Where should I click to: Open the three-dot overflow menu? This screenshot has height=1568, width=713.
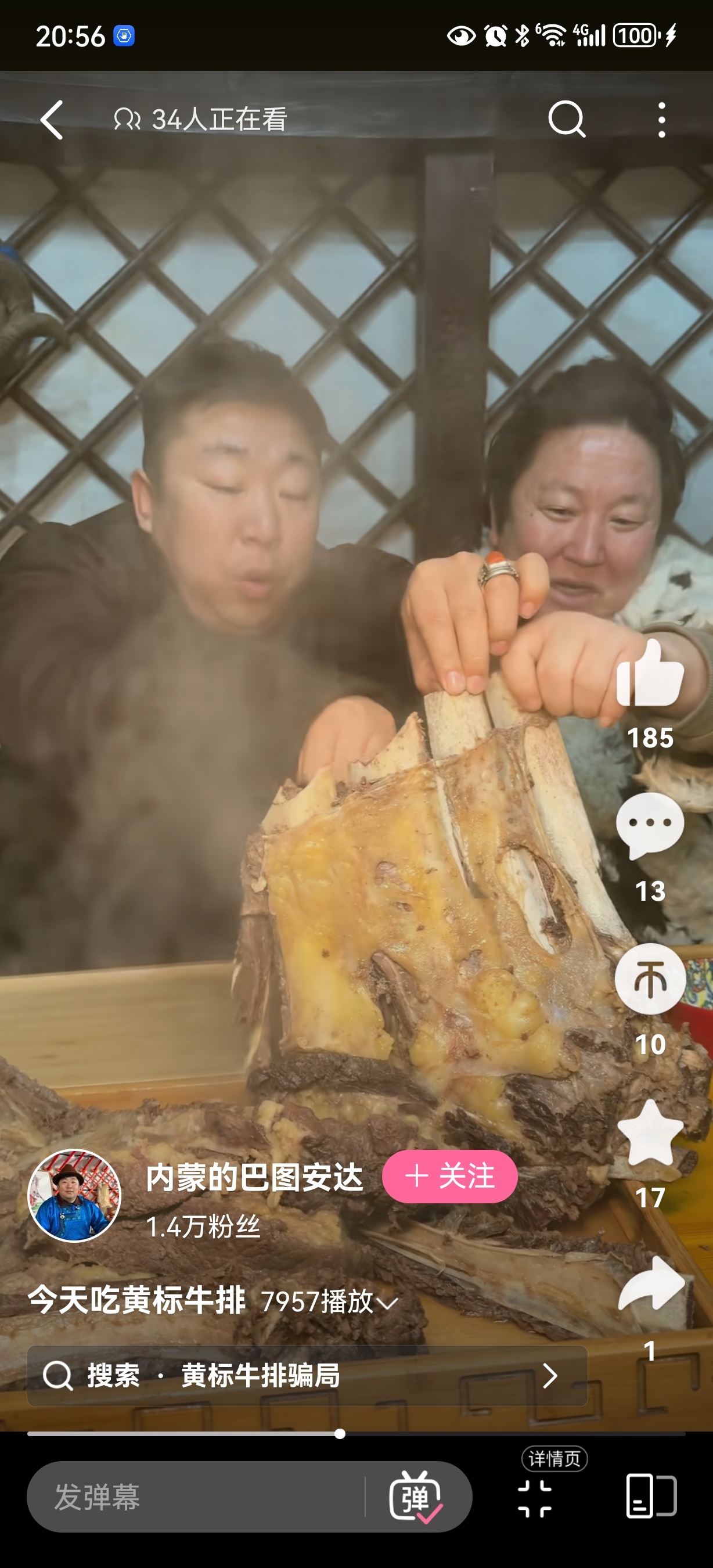click(x=661, y=120)
